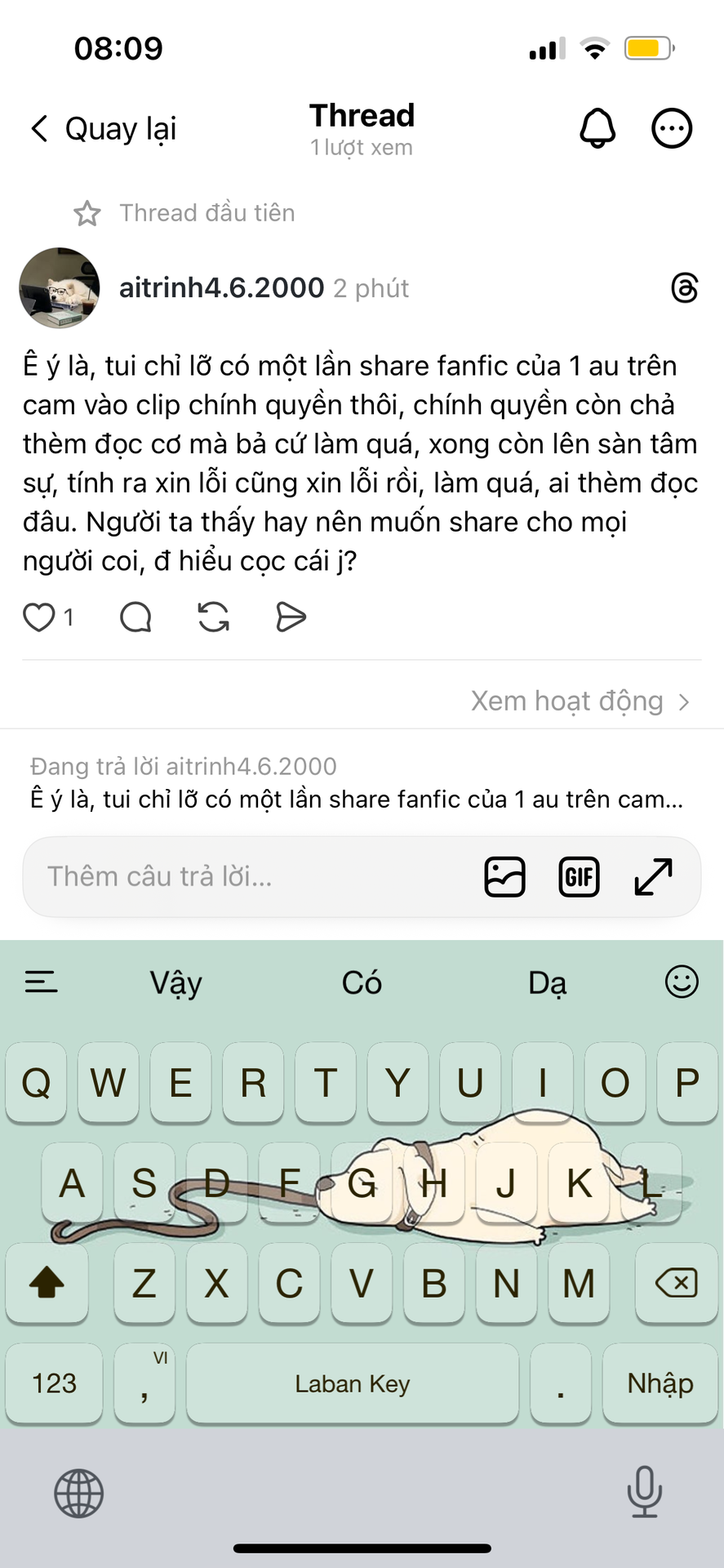Repost this thread
The height and width of the screenshot is (1568, 724).
(x=214, y=617)
